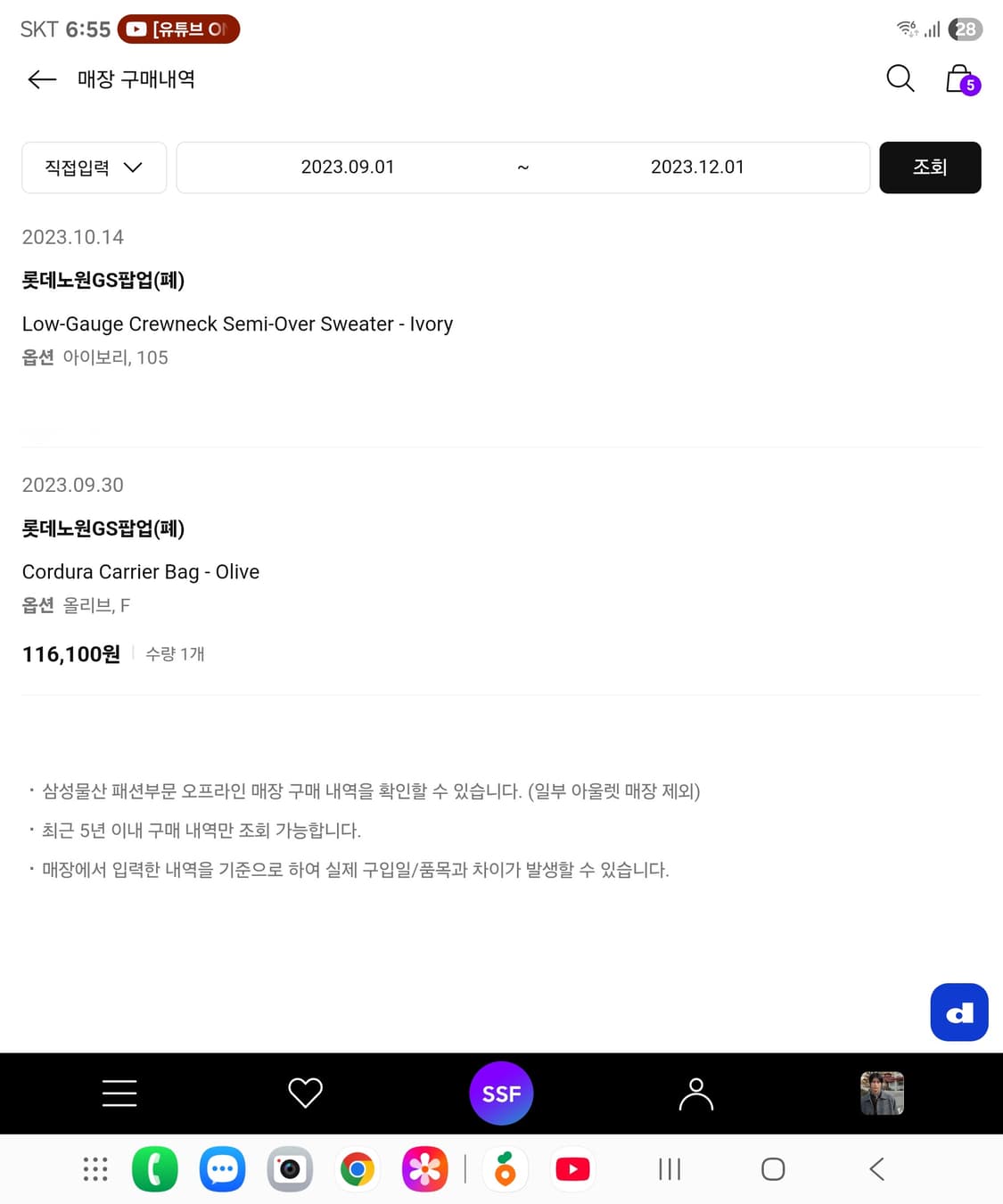Open the start date field showing 2023.09.01
1003x1204 pixels.
pyautogui.click(x=348, y=168)
